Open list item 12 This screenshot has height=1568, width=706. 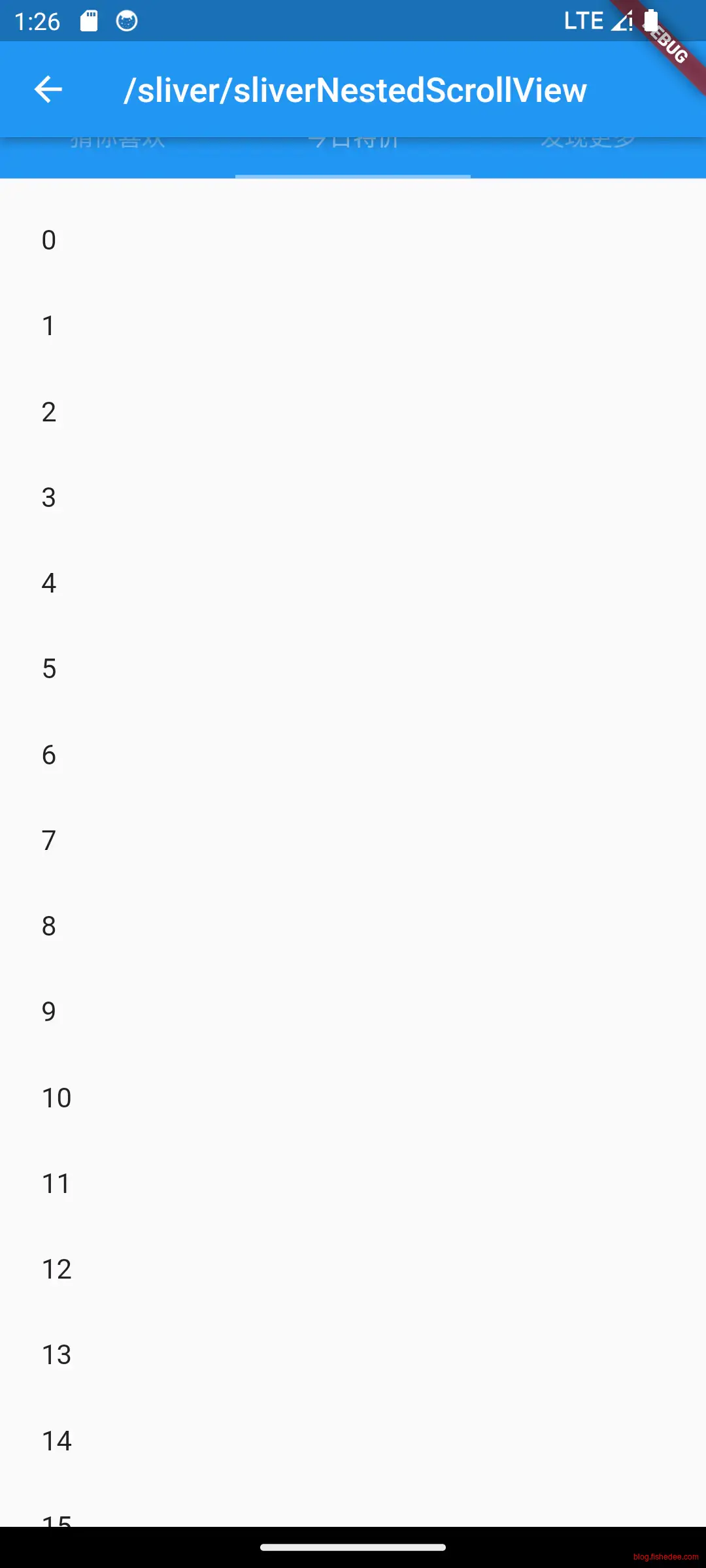click(353, 1269)
